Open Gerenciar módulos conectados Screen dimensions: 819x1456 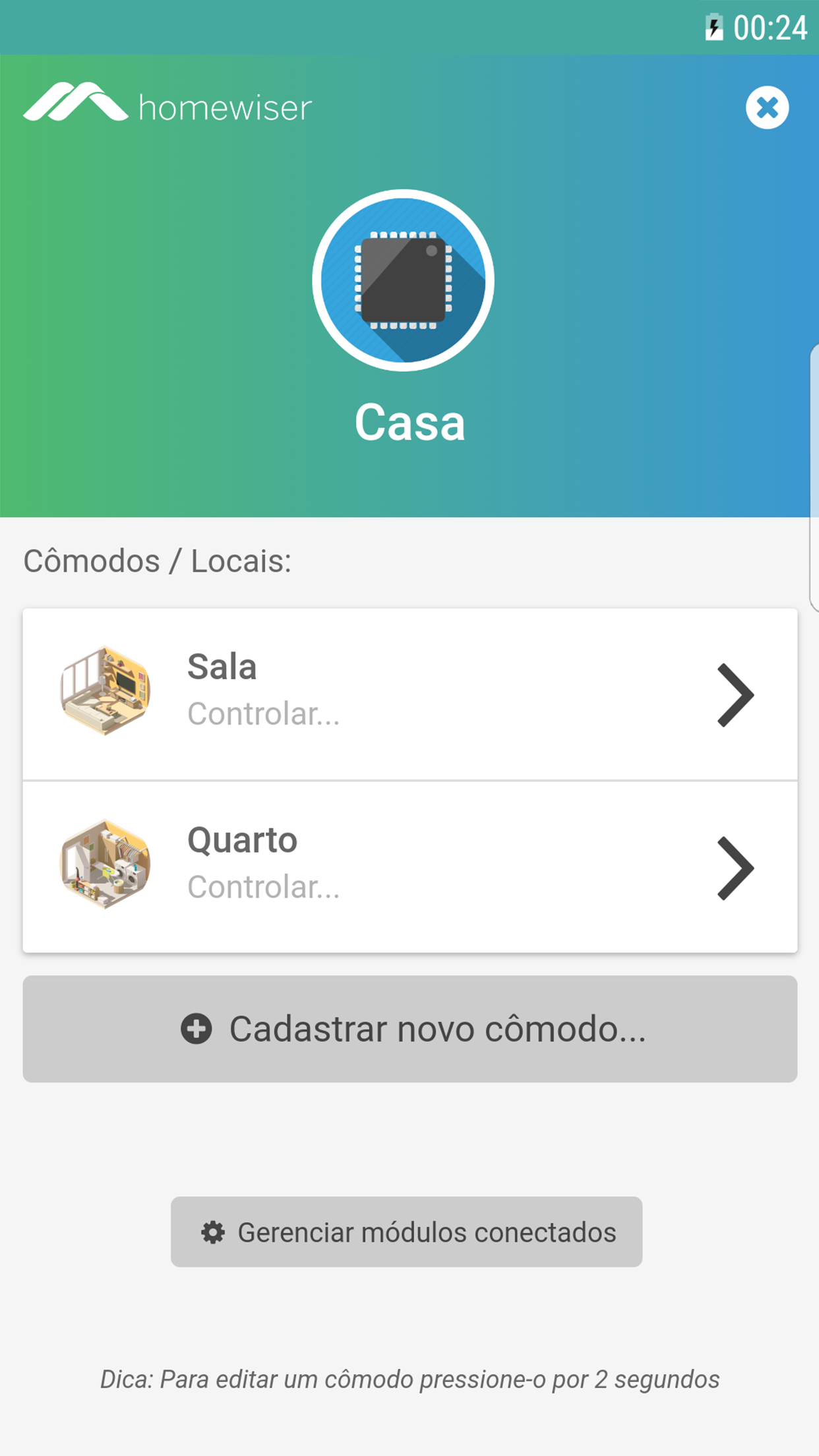tap(406, 1232)
